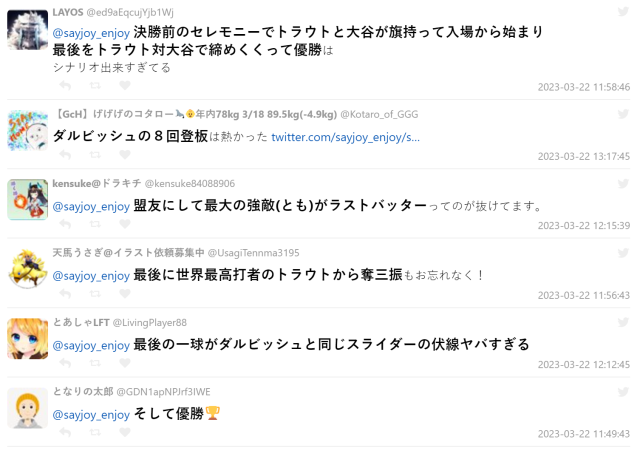Open 天馬うさぎ's profile avatar
The width and height of the screenshot is (640, 451).
tap(27, 268)
